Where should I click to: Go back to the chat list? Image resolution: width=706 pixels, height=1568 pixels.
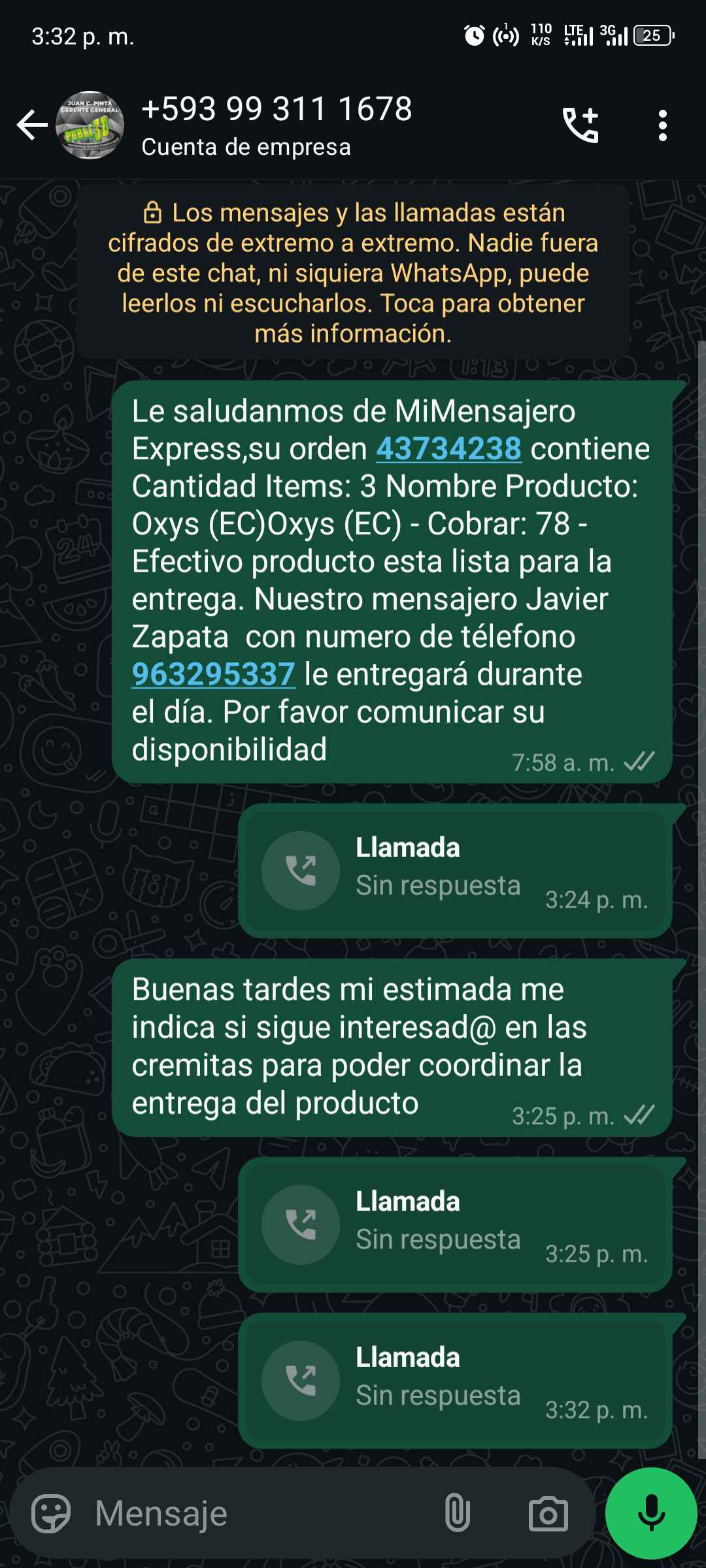point(31,125)
